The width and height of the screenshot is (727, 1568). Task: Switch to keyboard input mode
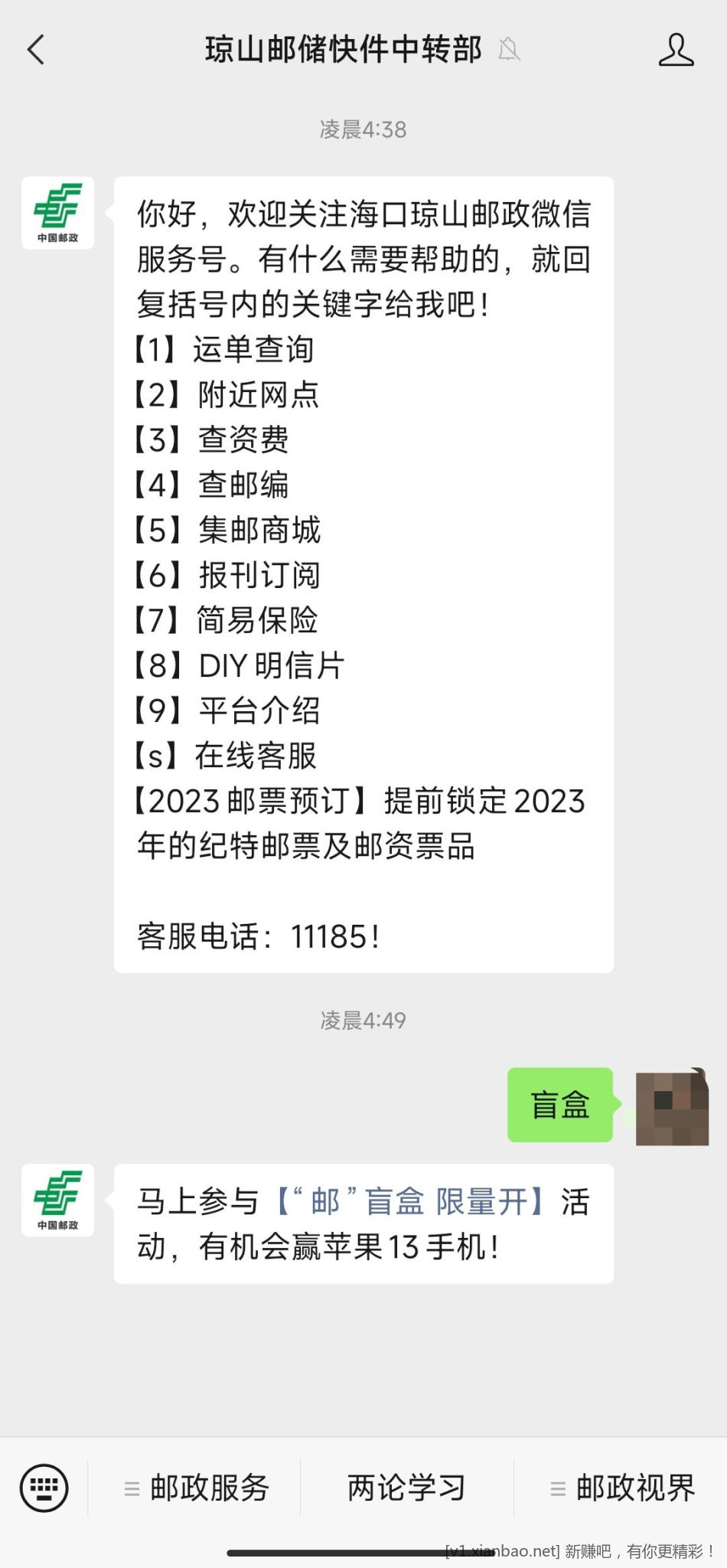pos(44,1488)
